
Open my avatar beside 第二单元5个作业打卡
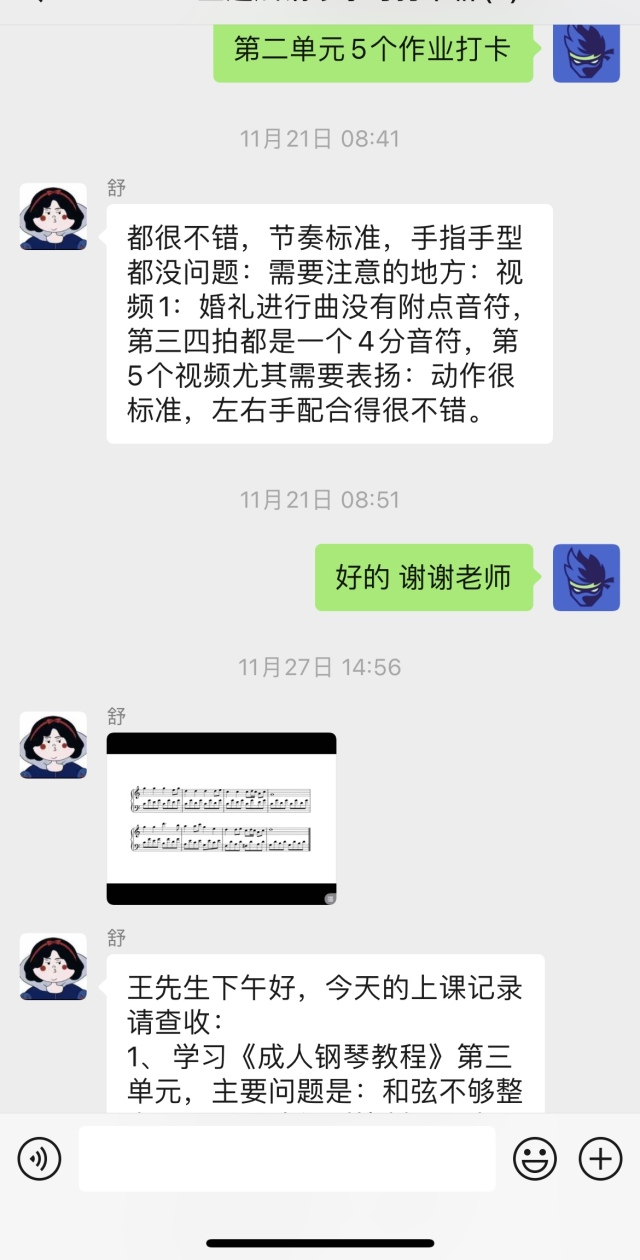pyautogui.click(x=586, y=50)
